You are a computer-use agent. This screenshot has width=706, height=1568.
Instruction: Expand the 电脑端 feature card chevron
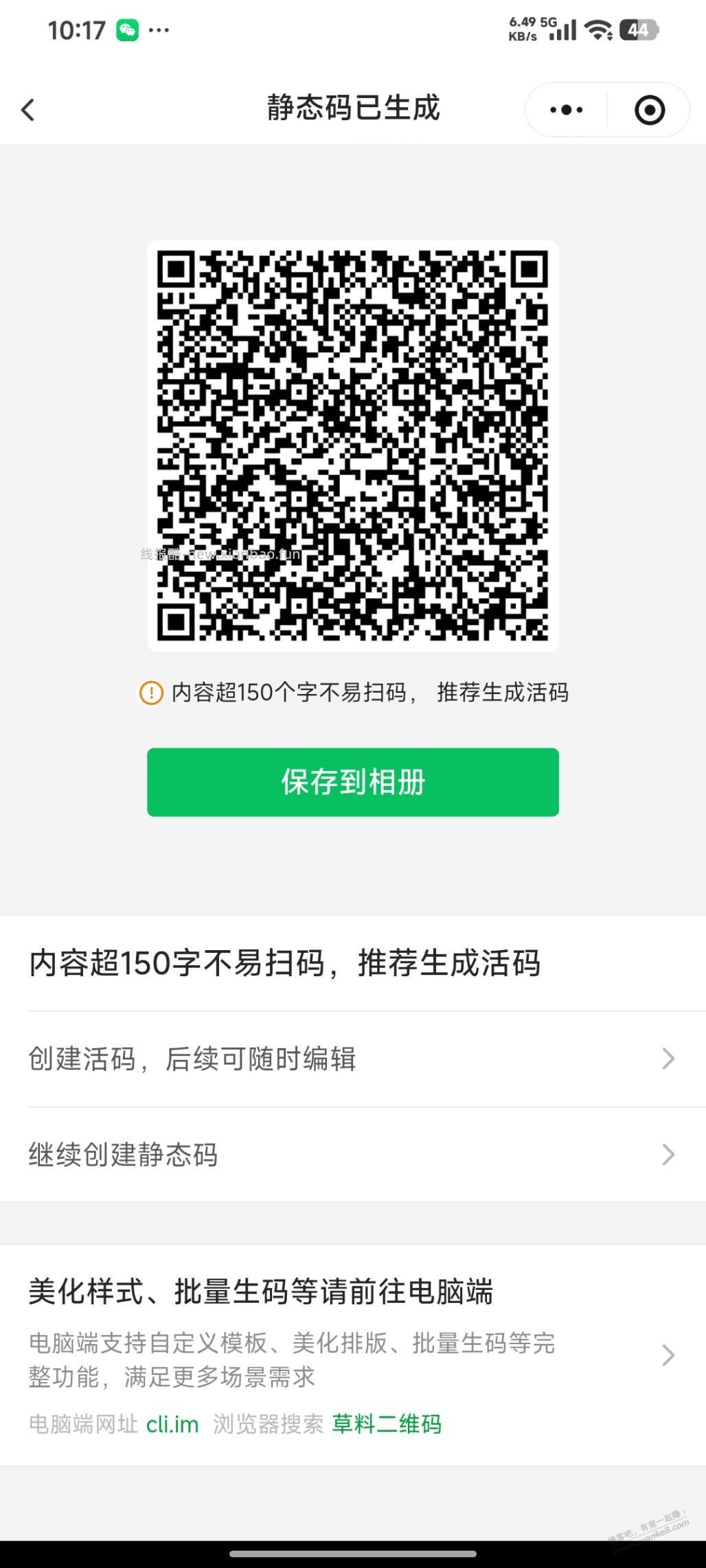coord(667,1354)
